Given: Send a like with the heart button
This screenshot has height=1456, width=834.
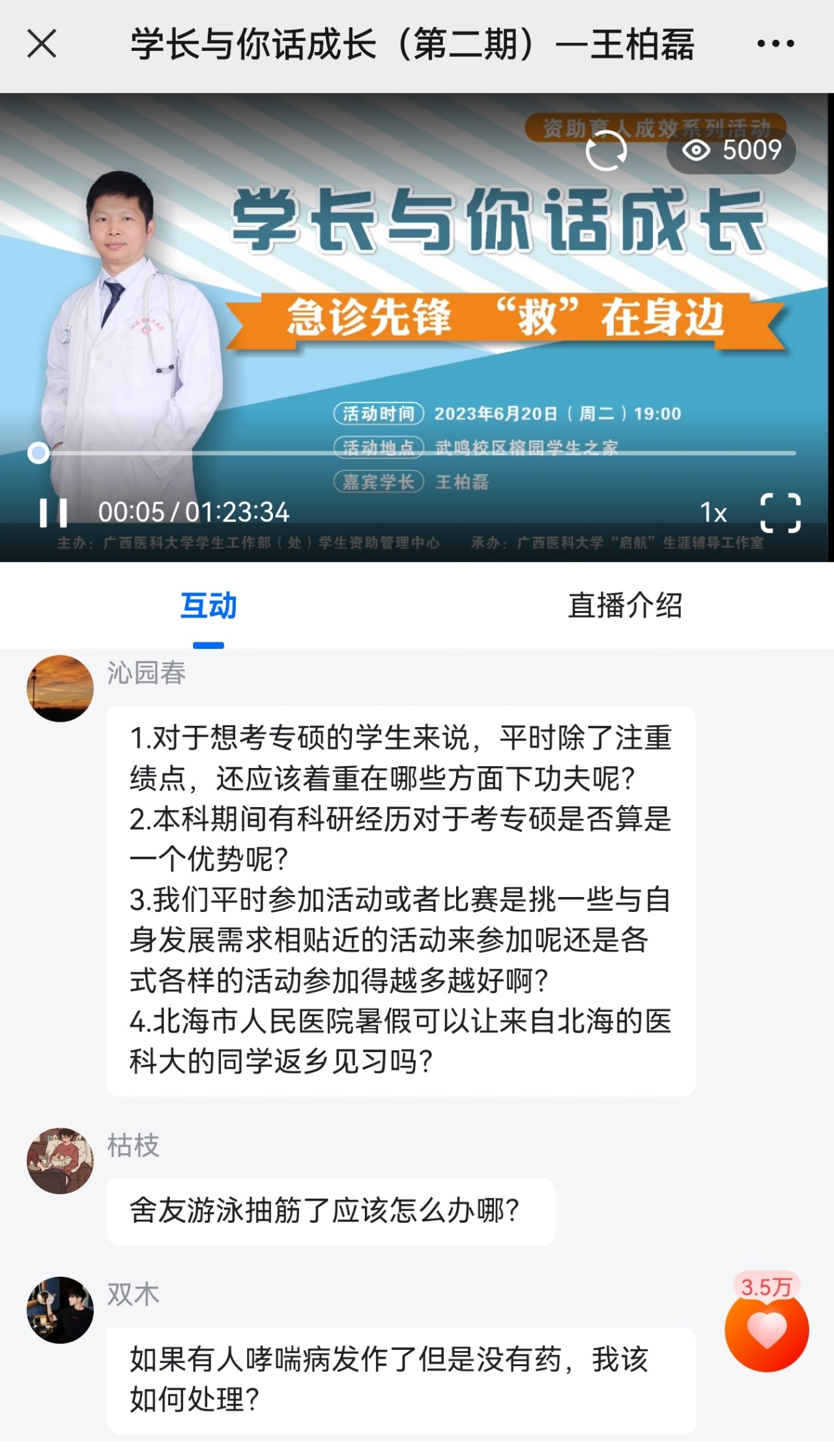Looking at the screenshot, I should 767,1331.
